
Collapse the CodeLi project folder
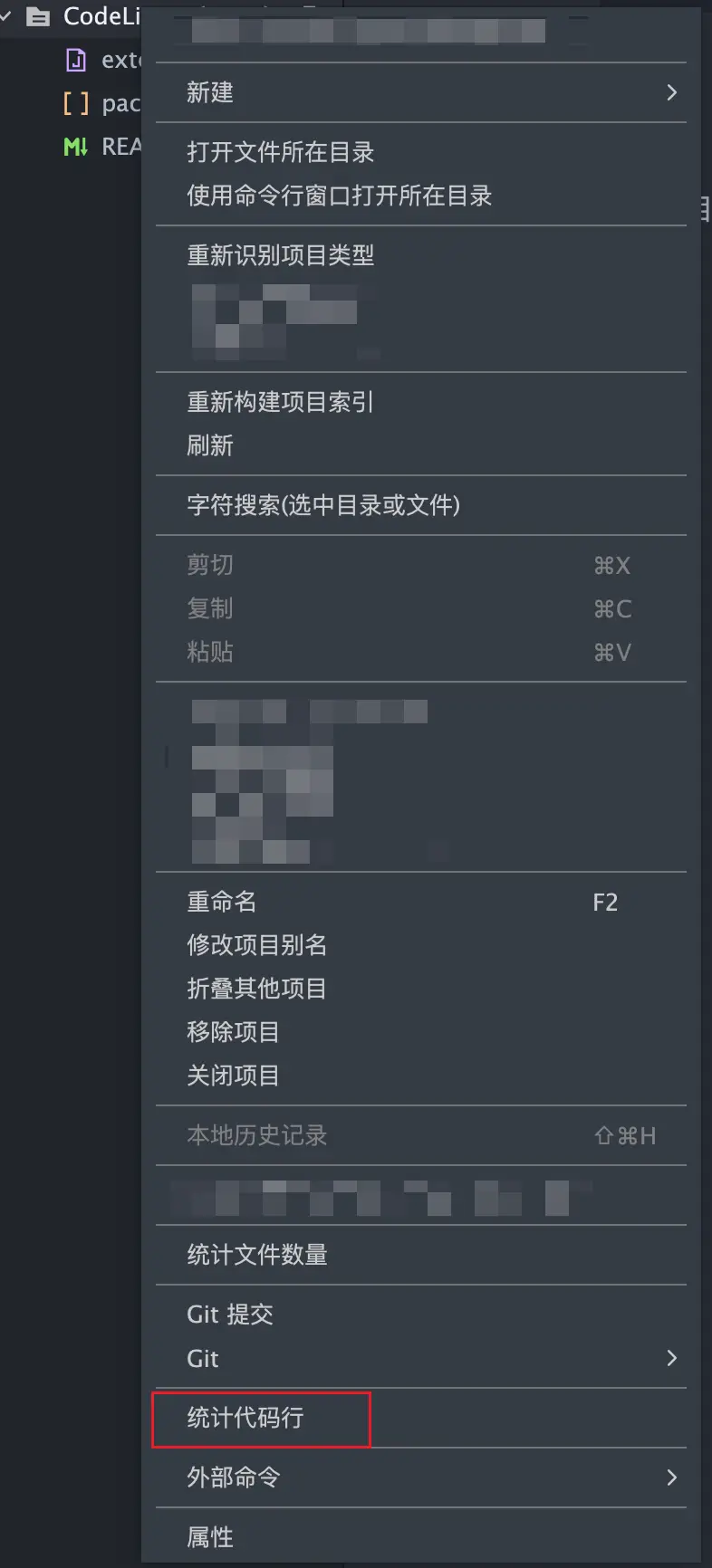point(7,16)
